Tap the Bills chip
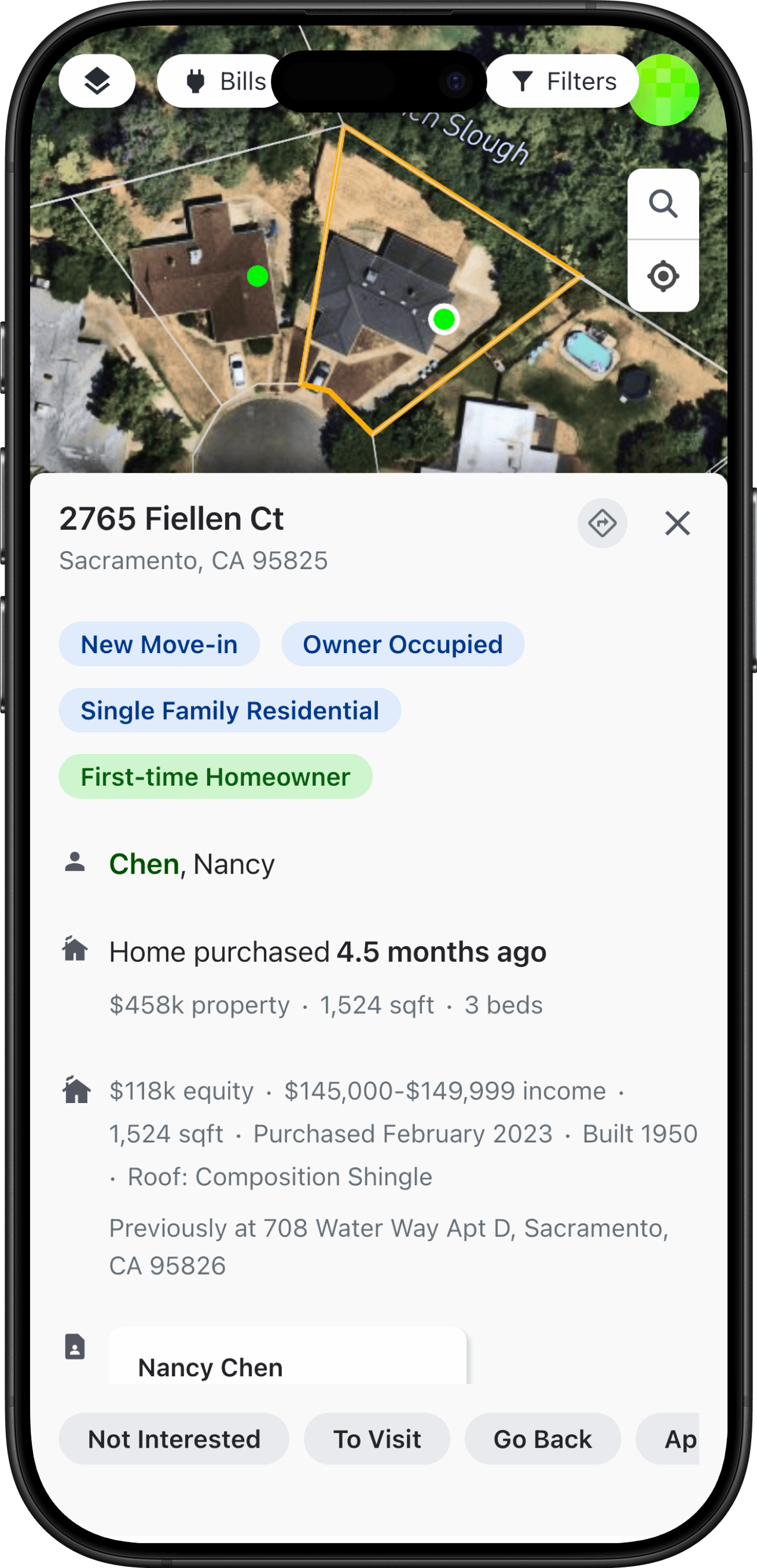This screenshot has height=1568, width=757. point(225,81)
